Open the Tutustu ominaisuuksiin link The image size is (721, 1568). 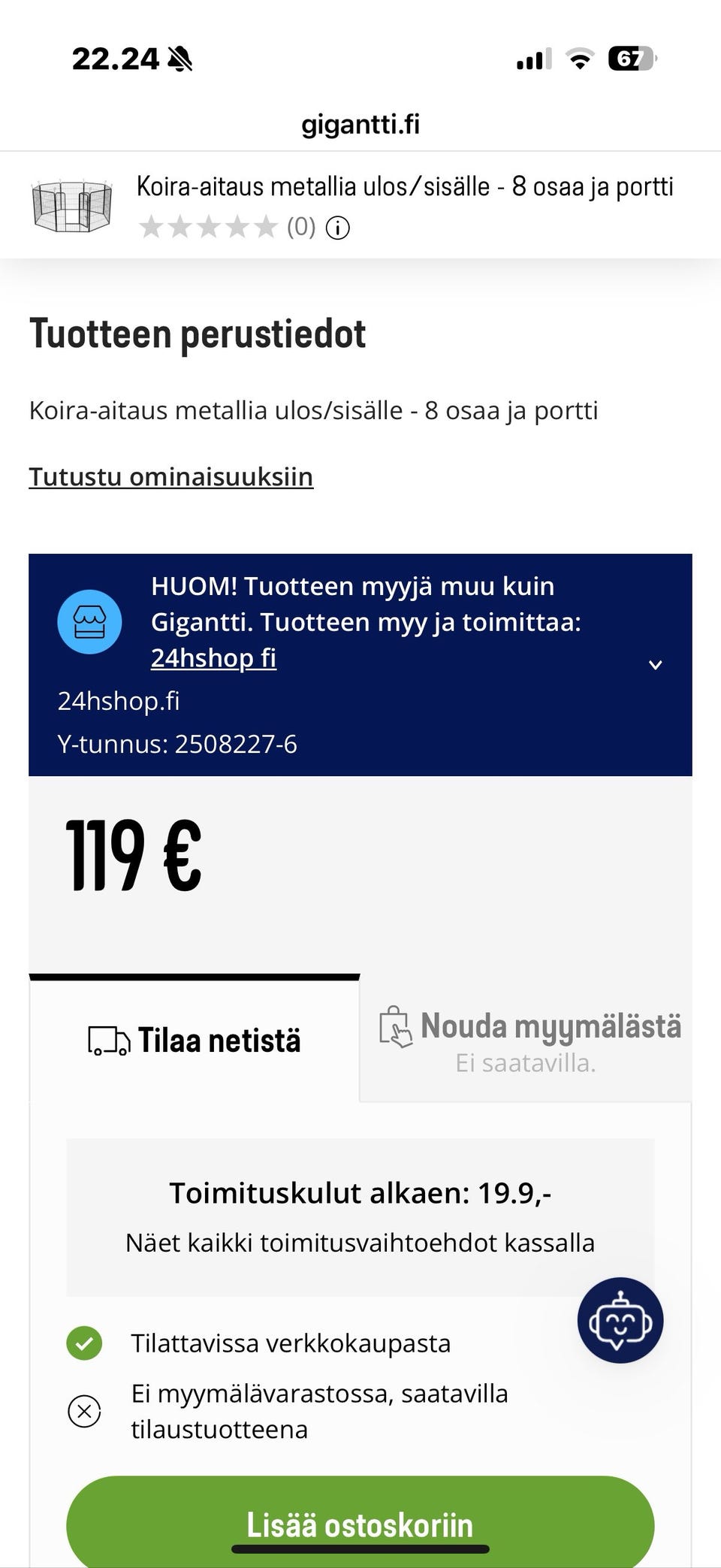click(171, 475)
